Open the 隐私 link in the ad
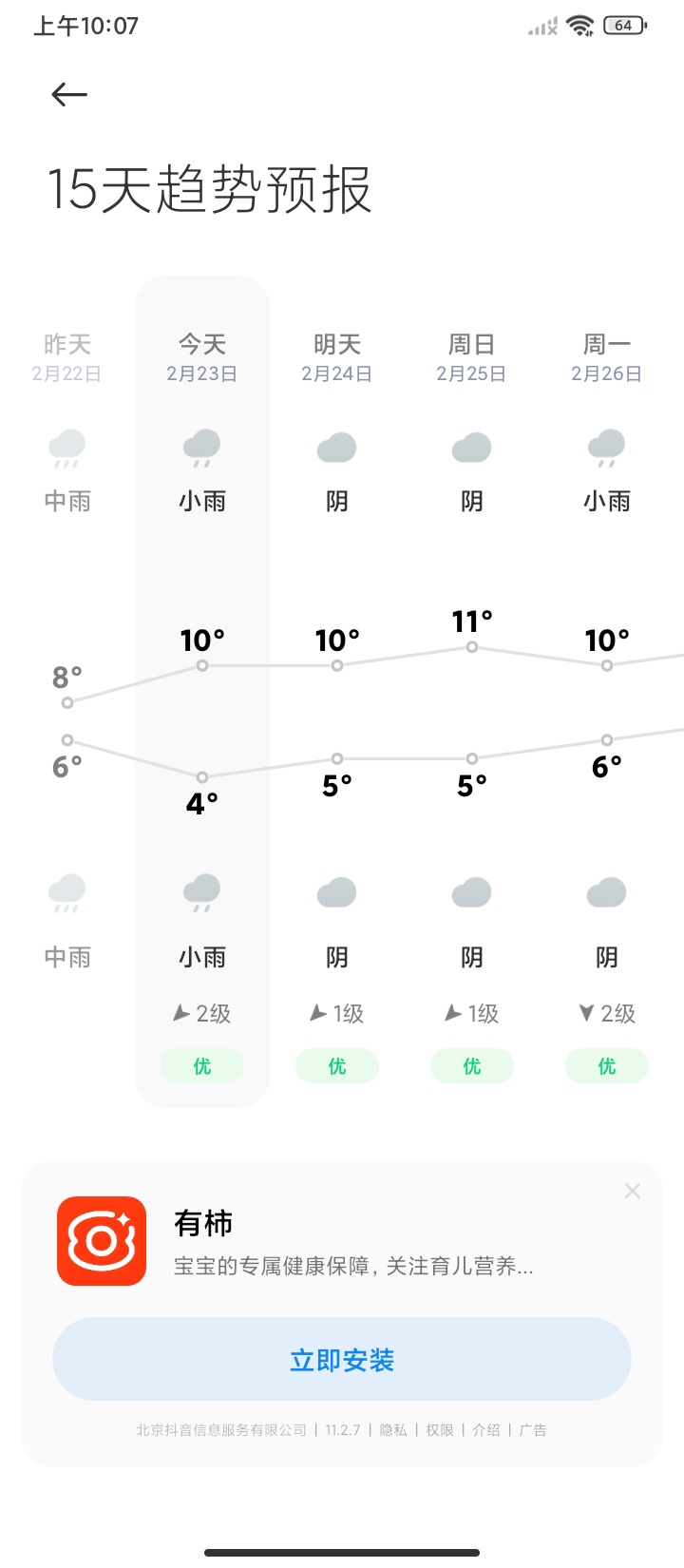This screenshot has height=1568, width=684. (x=393, y=1430)
